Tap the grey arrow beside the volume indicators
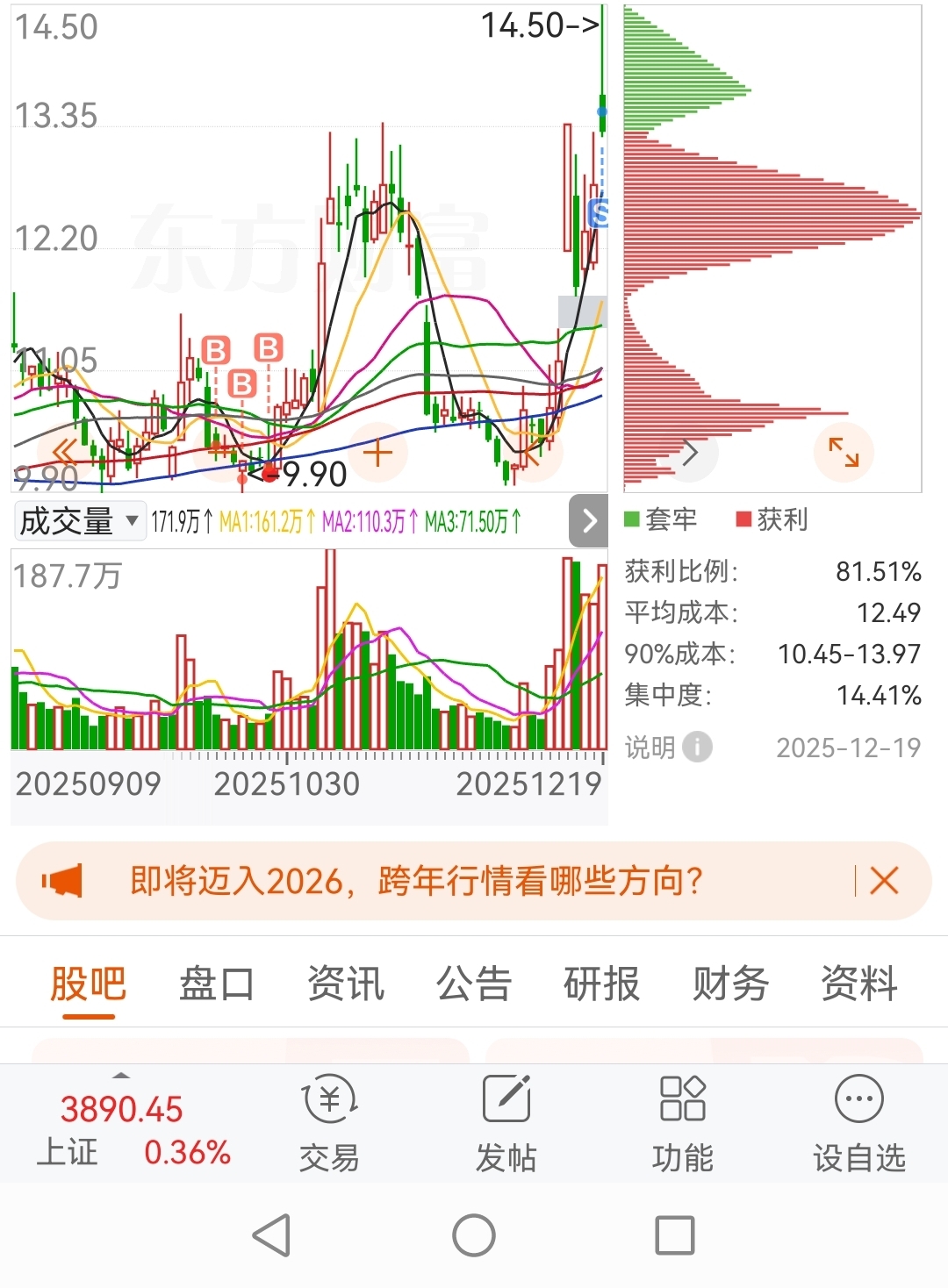This screenshot has width=948, height=1288. [589, 521]
